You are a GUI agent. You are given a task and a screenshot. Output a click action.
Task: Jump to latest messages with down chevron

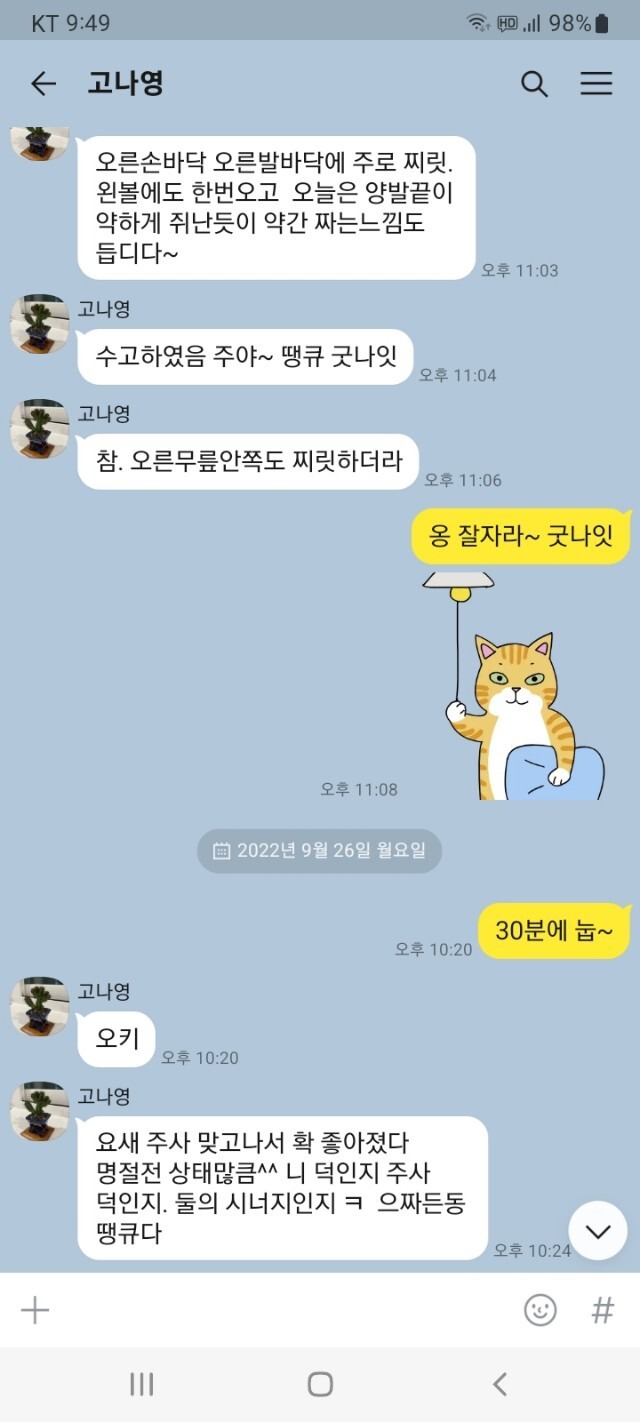(x=598, y=1231)
